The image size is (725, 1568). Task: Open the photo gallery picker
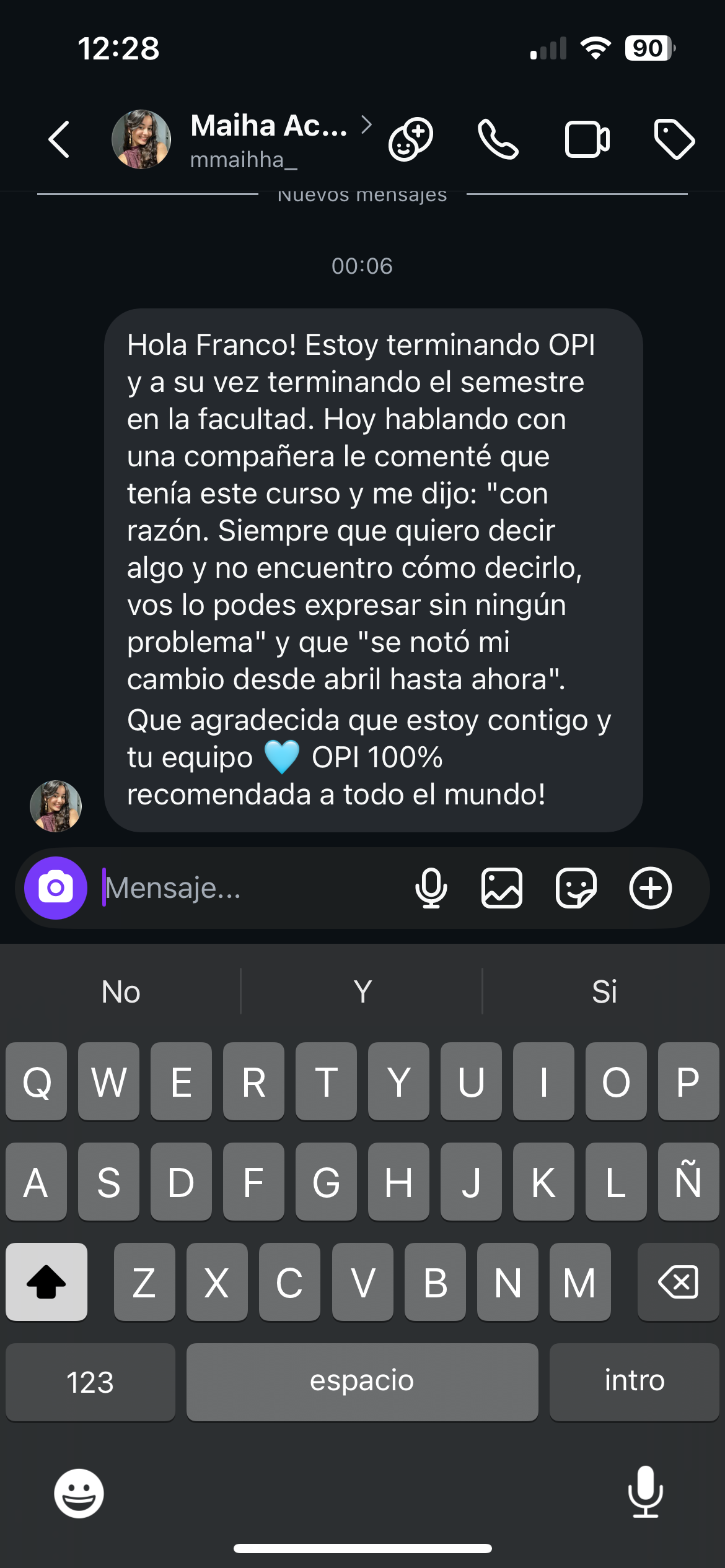[x=502, y=888]
